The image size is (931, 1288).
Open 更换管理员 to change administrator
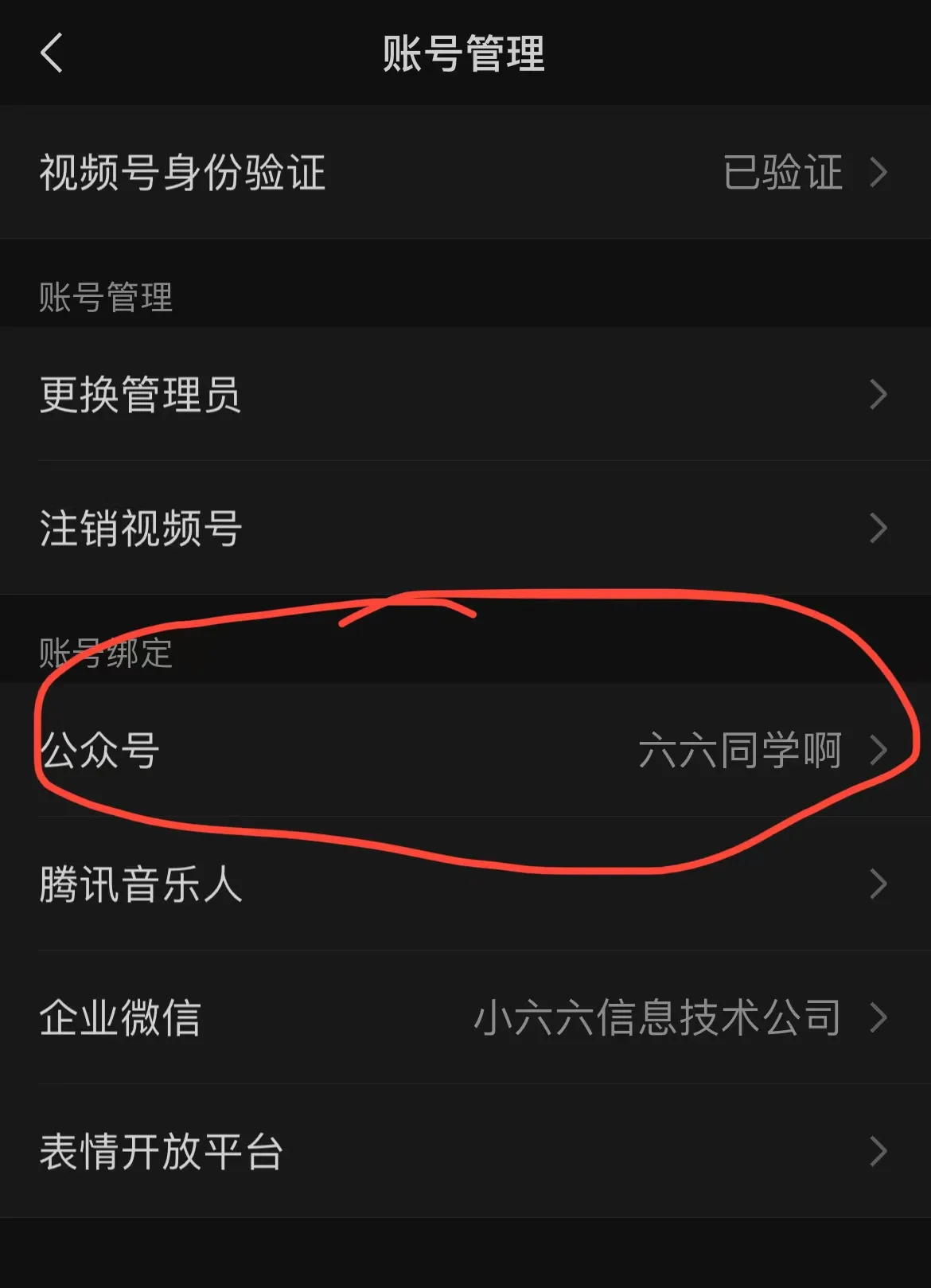(x=465, y=394)
